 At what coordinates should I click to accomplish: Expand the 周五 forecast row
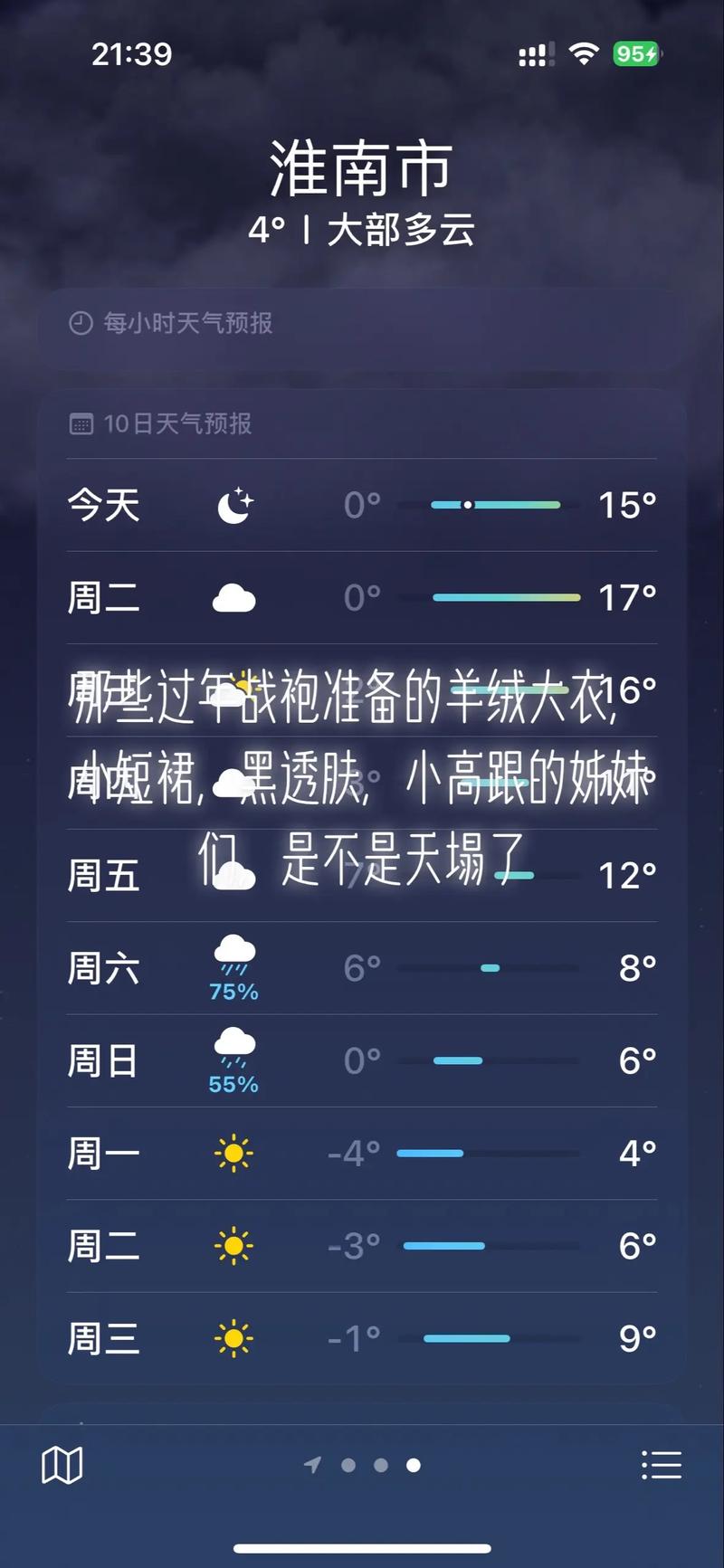click(x=362, y=871)
